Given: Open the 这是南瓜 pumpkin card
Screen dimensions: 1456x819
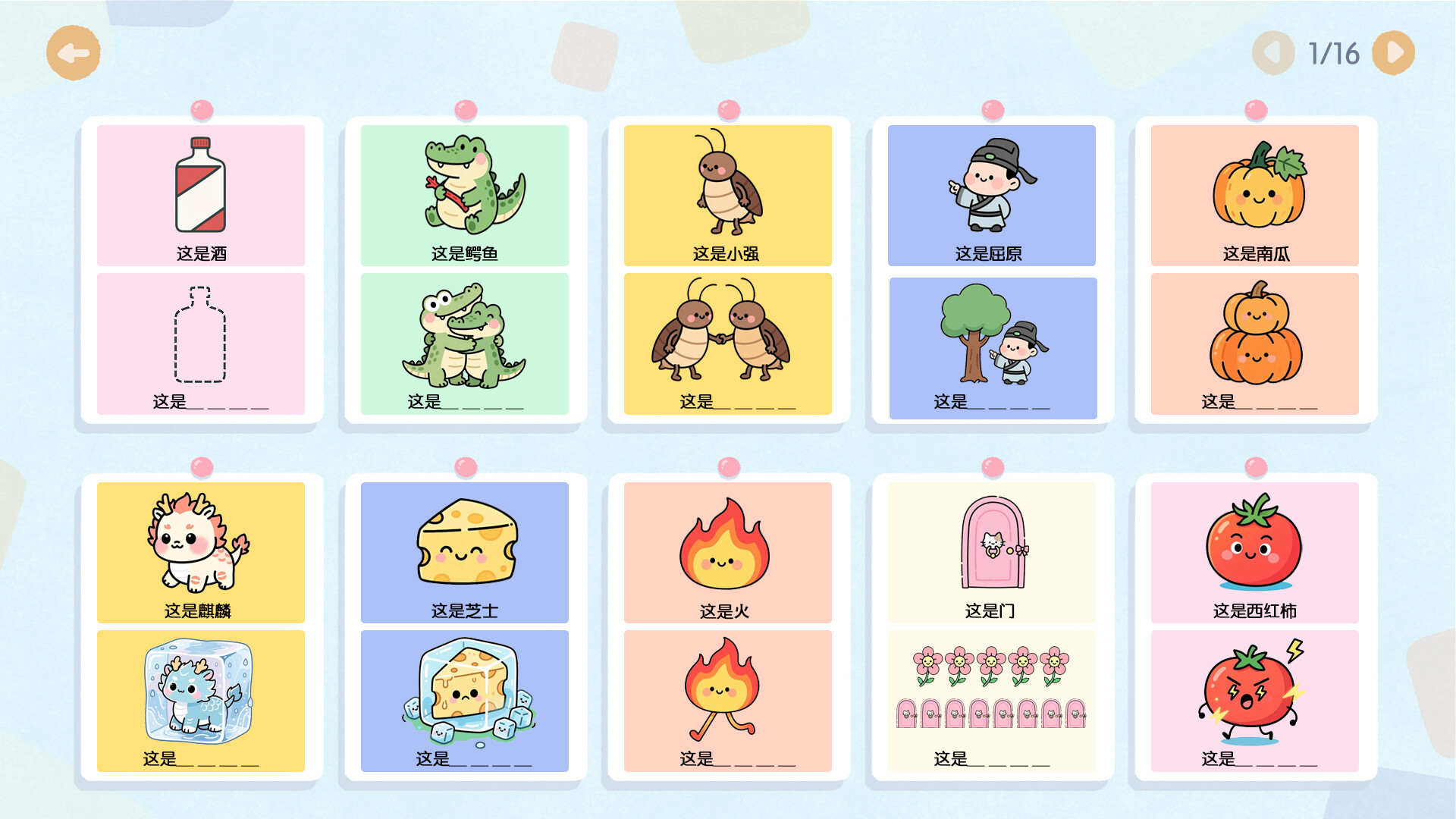Looking at the screenshot, I should [1255, 270].
